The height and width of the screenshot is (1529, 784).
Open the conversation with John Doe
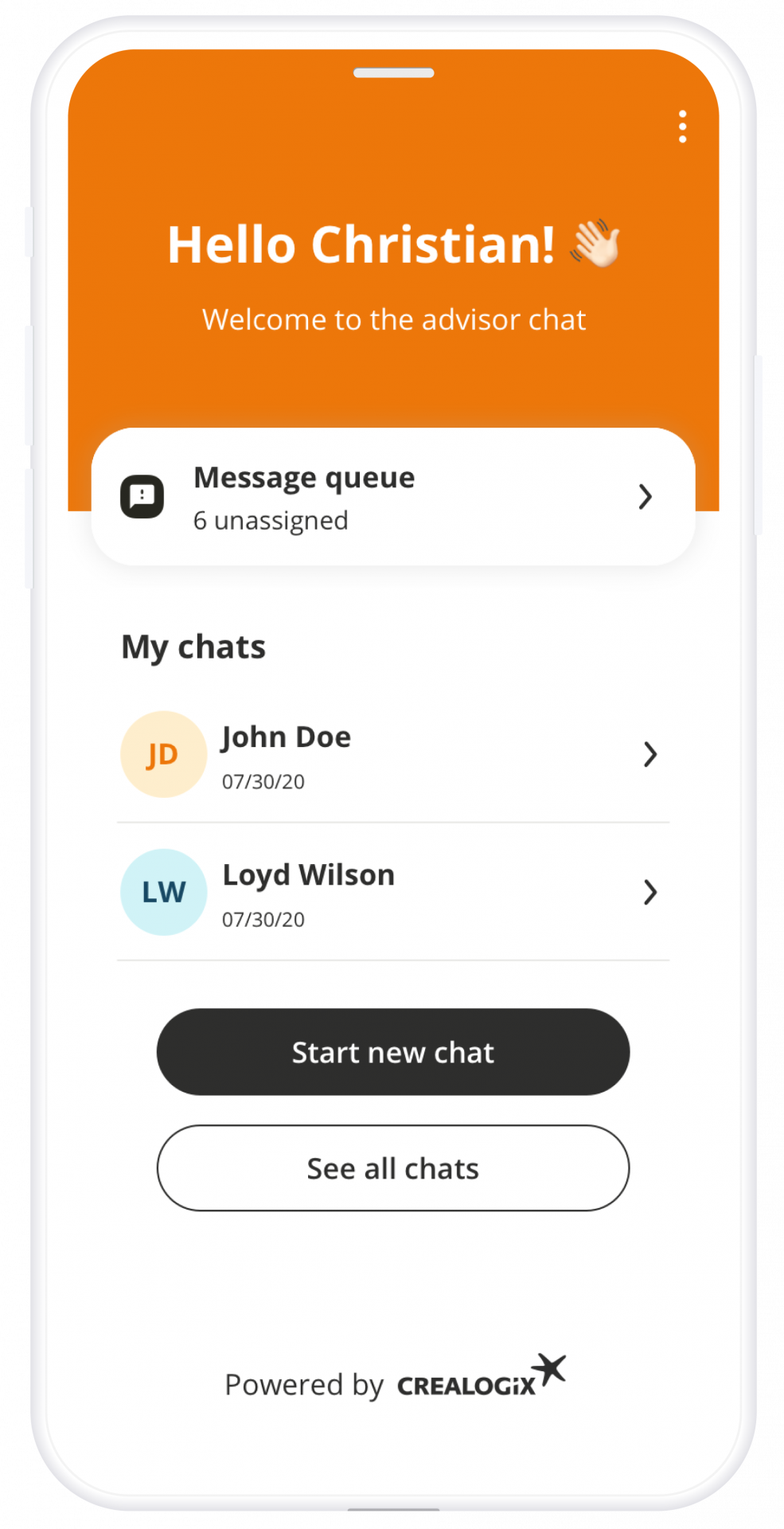point(287,737)
